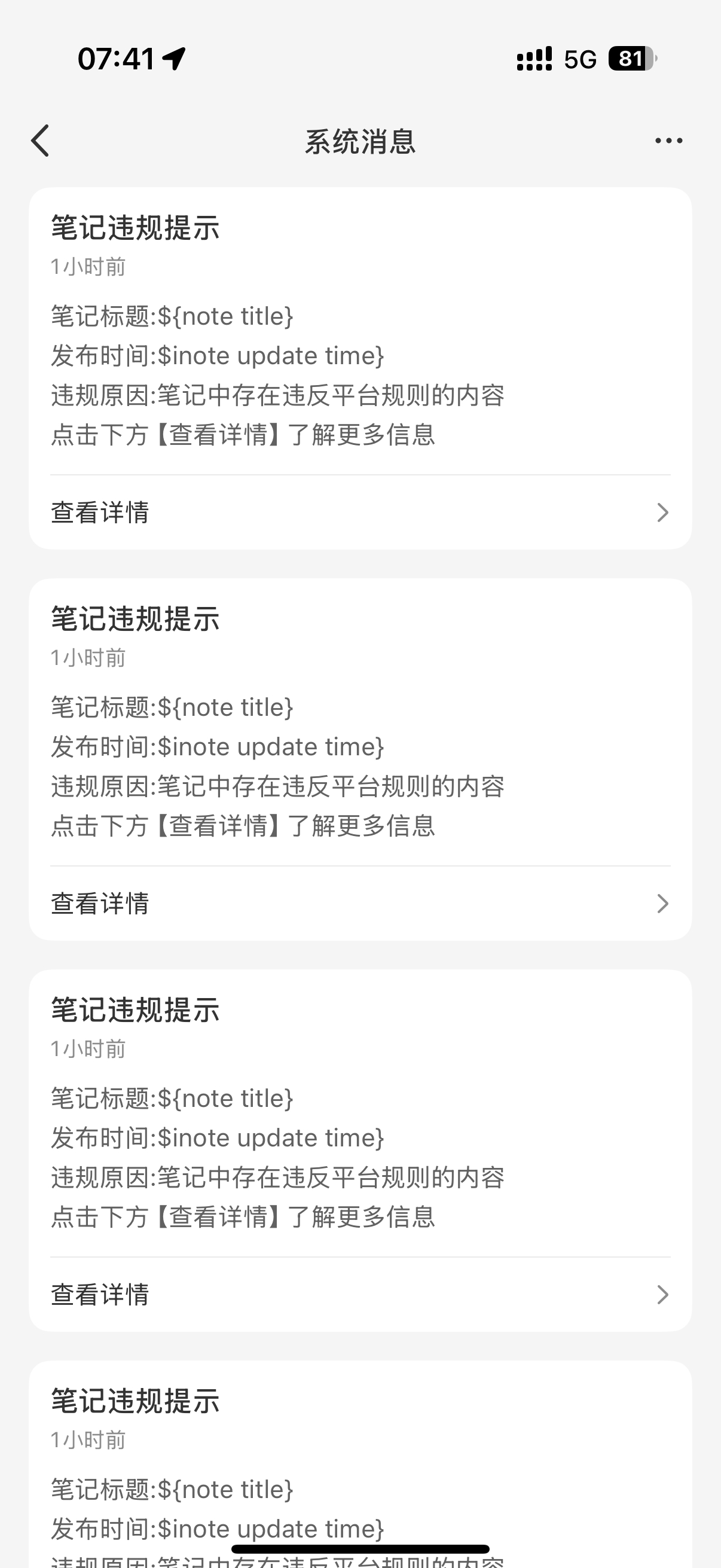Tap the back arrow to leave system messages
721x1568 pixels.
pyautogui.click(x=40, y=140)
